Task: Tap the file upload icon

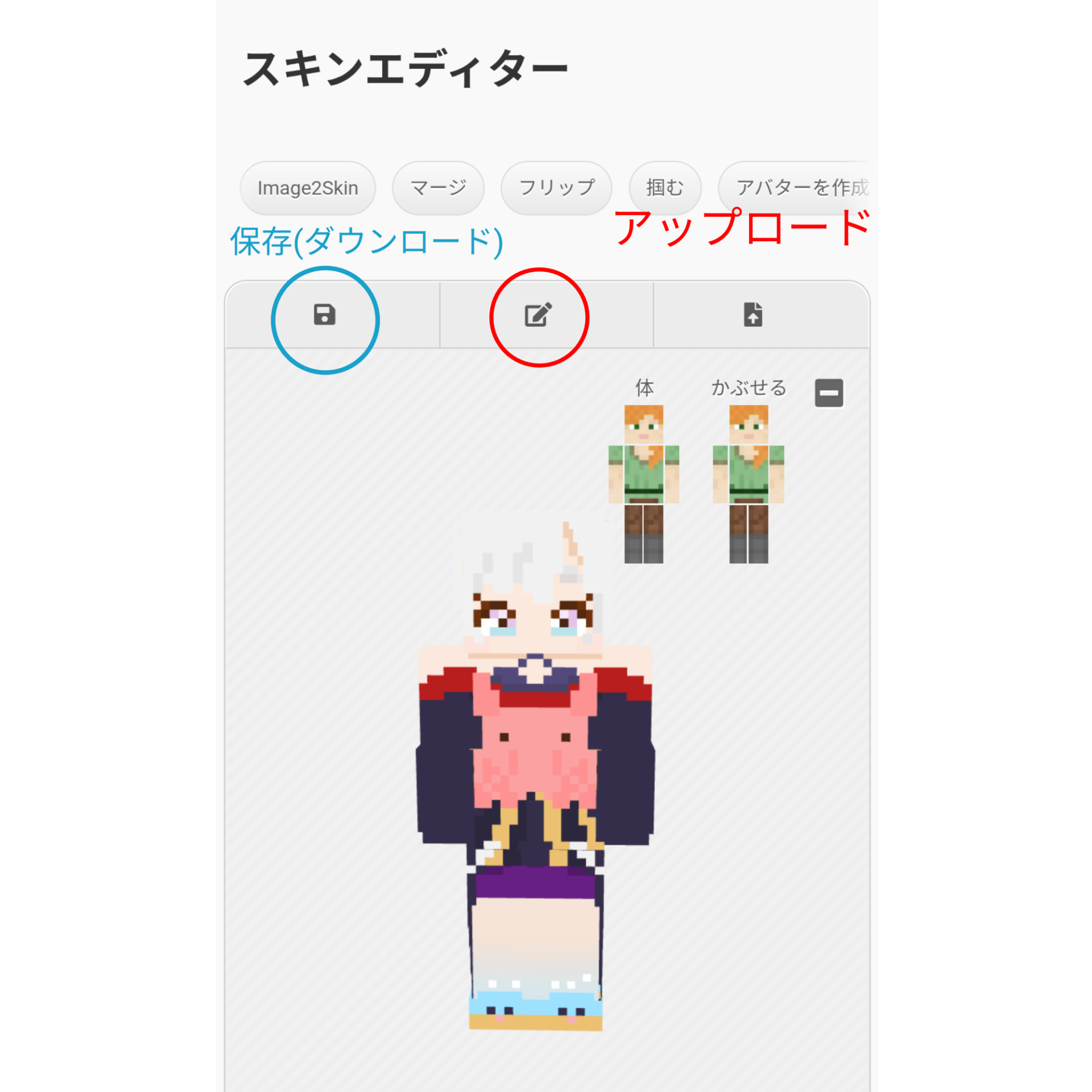Action: point(753,315)
